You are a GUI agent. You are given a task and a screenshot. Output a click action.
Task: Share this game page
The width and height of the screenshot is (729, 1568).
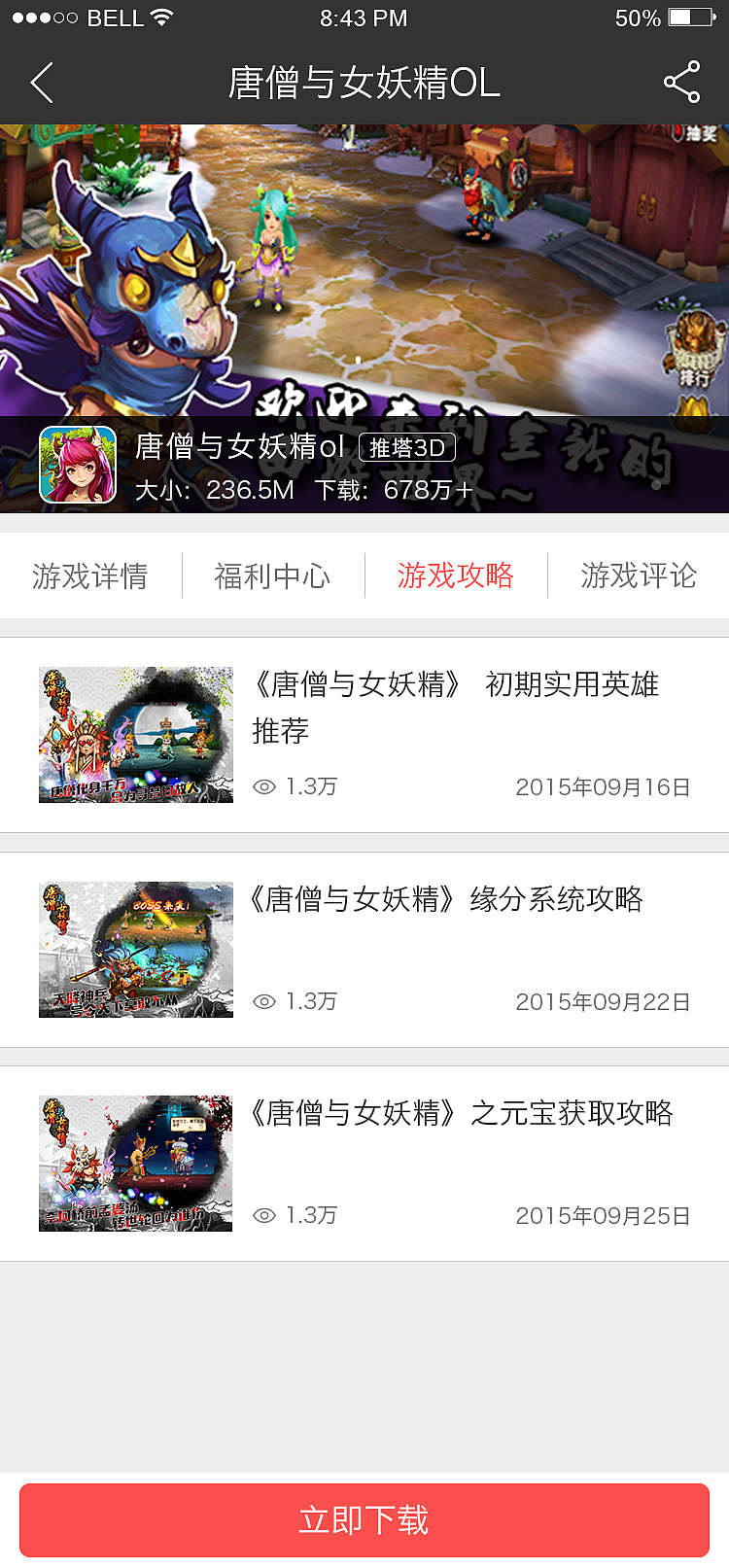point(681,83)
